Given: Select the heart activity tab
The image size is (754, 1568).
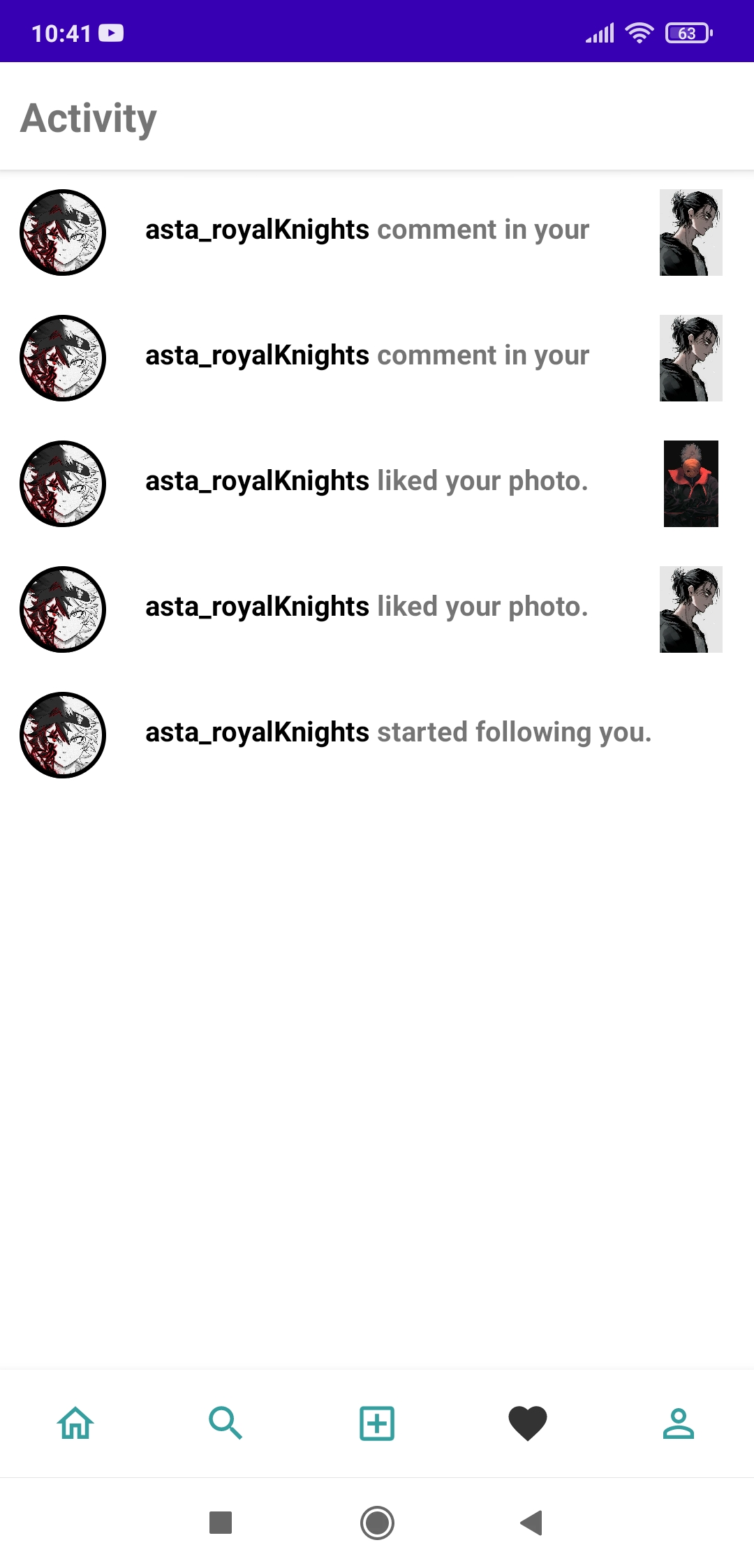Looking at the screenshot, I should pyautogui.click(x=528, y=1423).
